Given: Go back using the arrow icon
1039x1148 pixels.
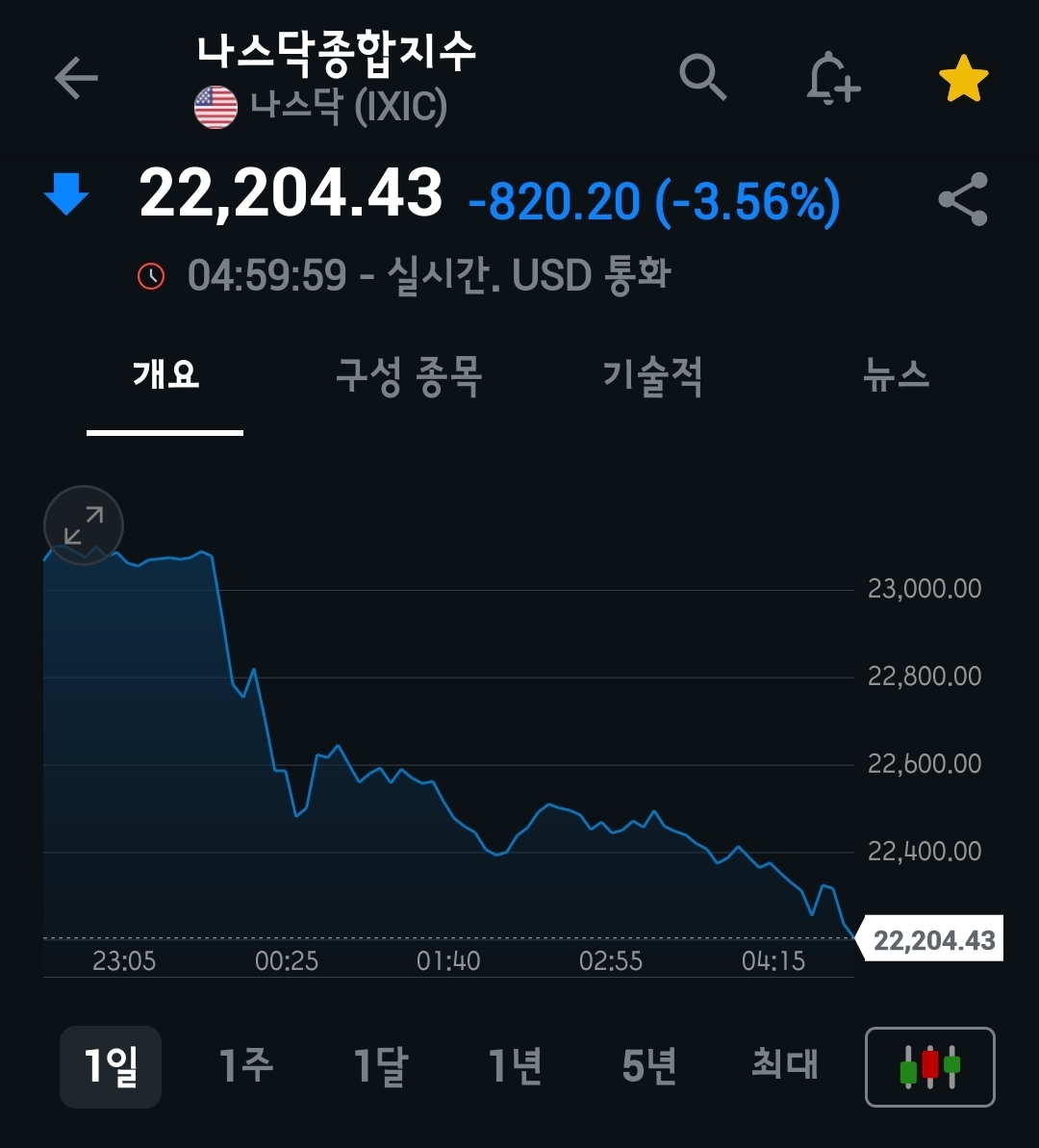Looking at the screenshot, I should pyautogui.click(x=76, y=79).
